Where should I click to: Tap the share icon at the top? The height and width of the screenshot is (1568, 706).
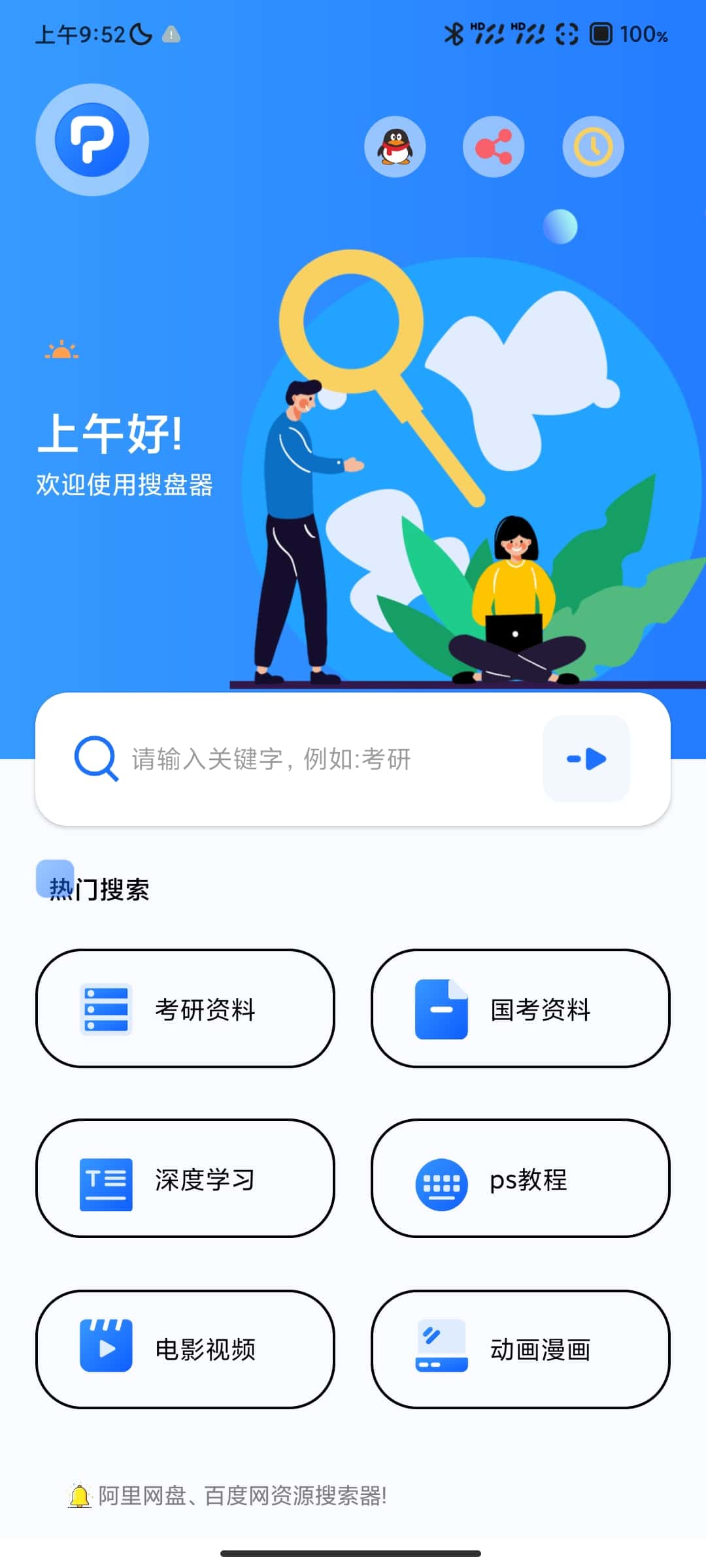click(494, 147)
